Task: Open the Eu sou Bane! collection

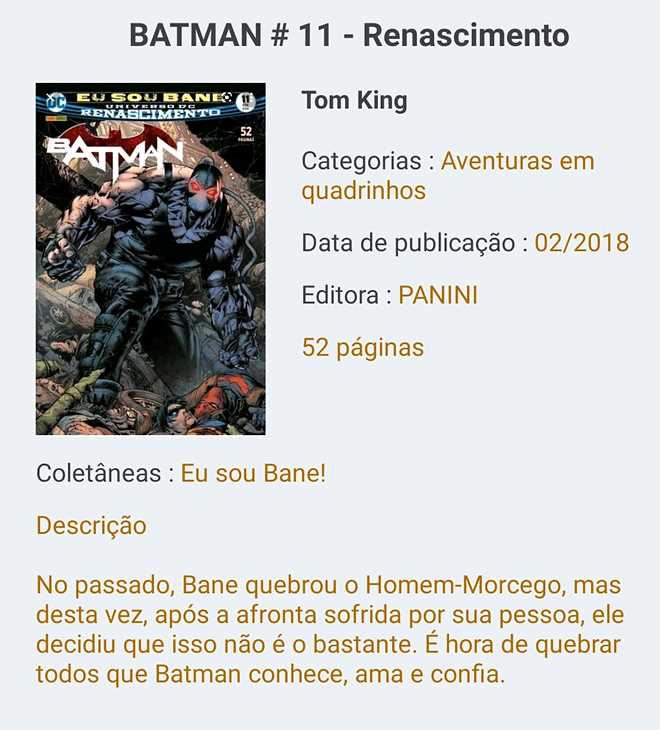Action: [x=253, y=473]
